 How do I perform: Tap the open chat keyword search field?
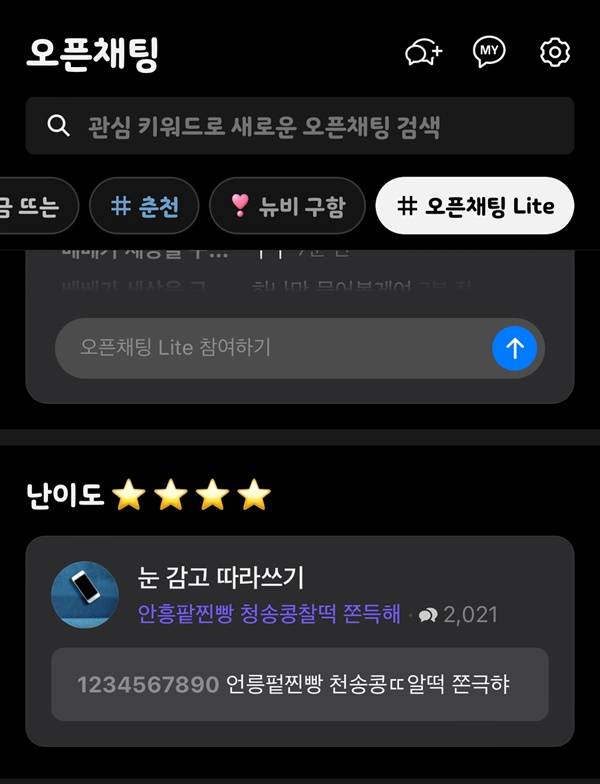(300, 126)
